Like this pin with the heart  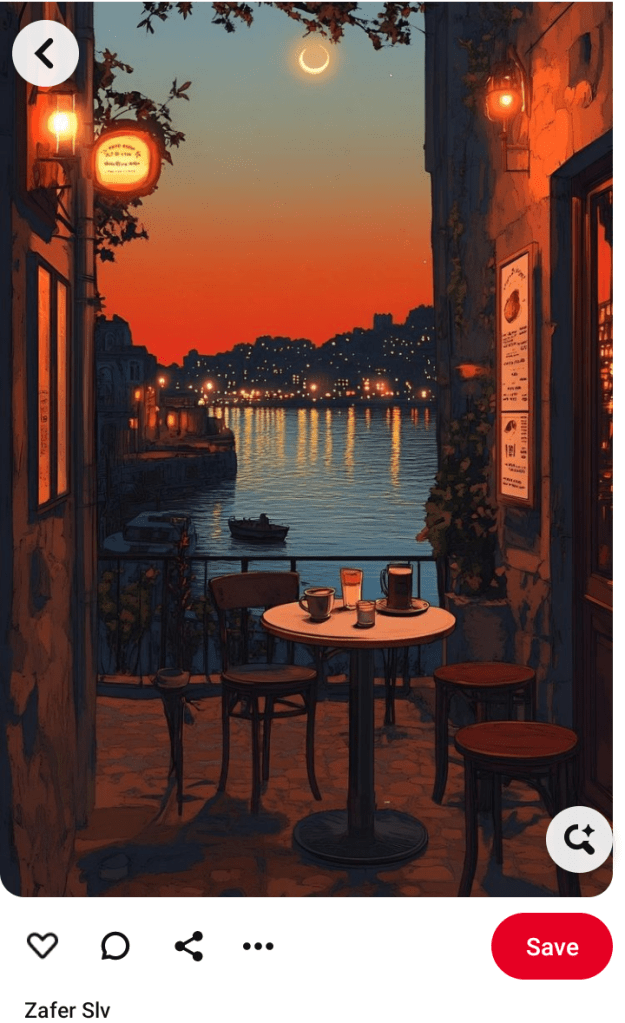(42, 946)
